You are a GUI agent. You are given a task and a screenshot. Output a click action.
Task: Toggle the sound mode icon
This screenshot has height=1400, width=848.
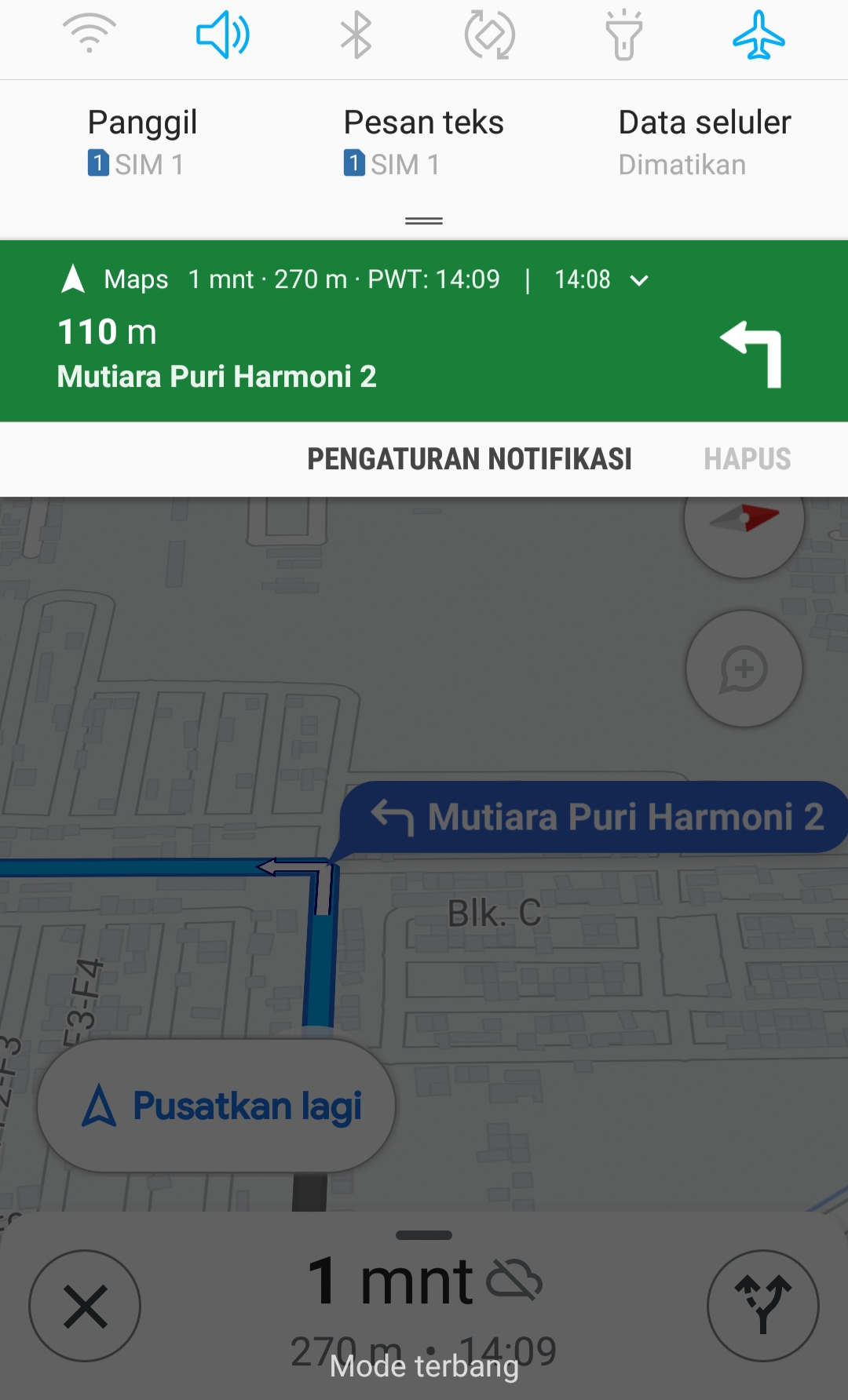click(223, 35)
